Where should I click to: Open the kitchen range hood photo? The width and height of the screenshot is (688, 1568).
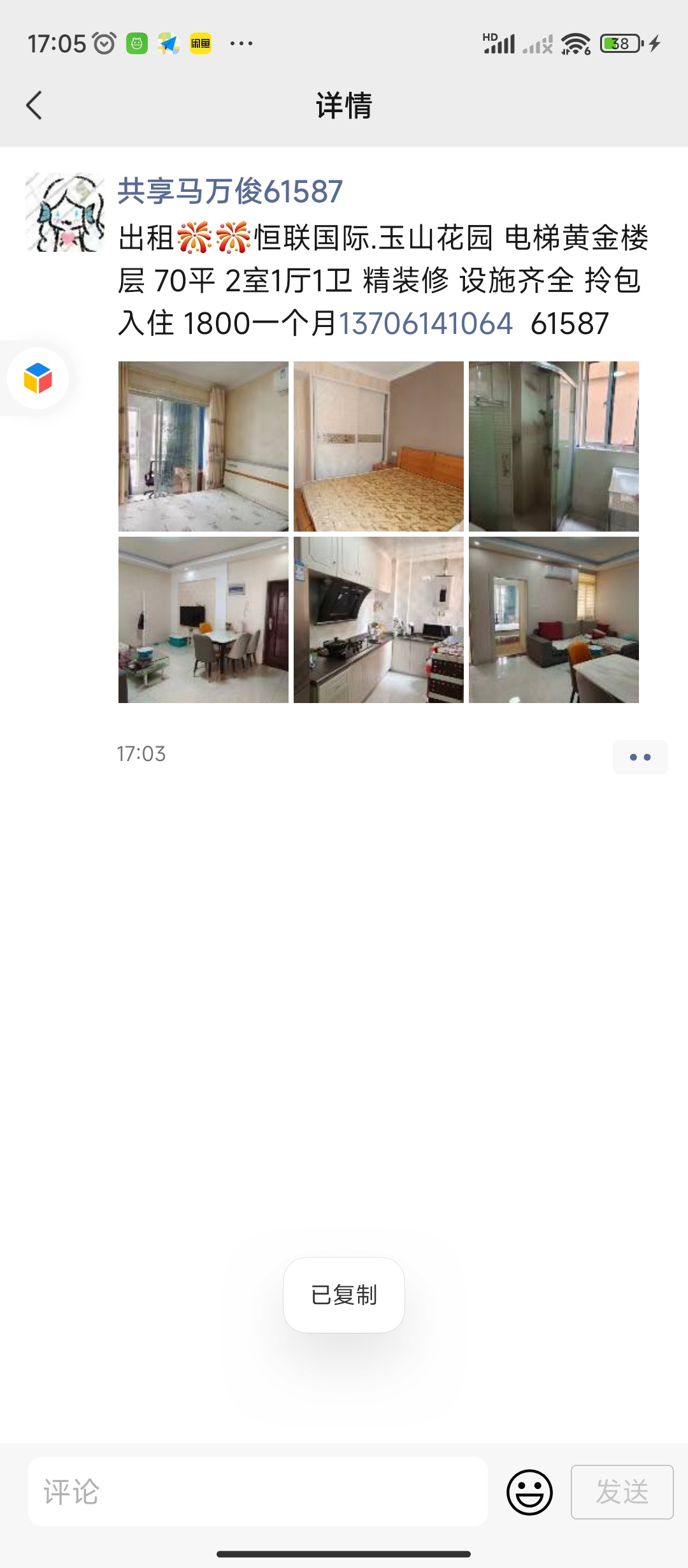pos(378,620)
